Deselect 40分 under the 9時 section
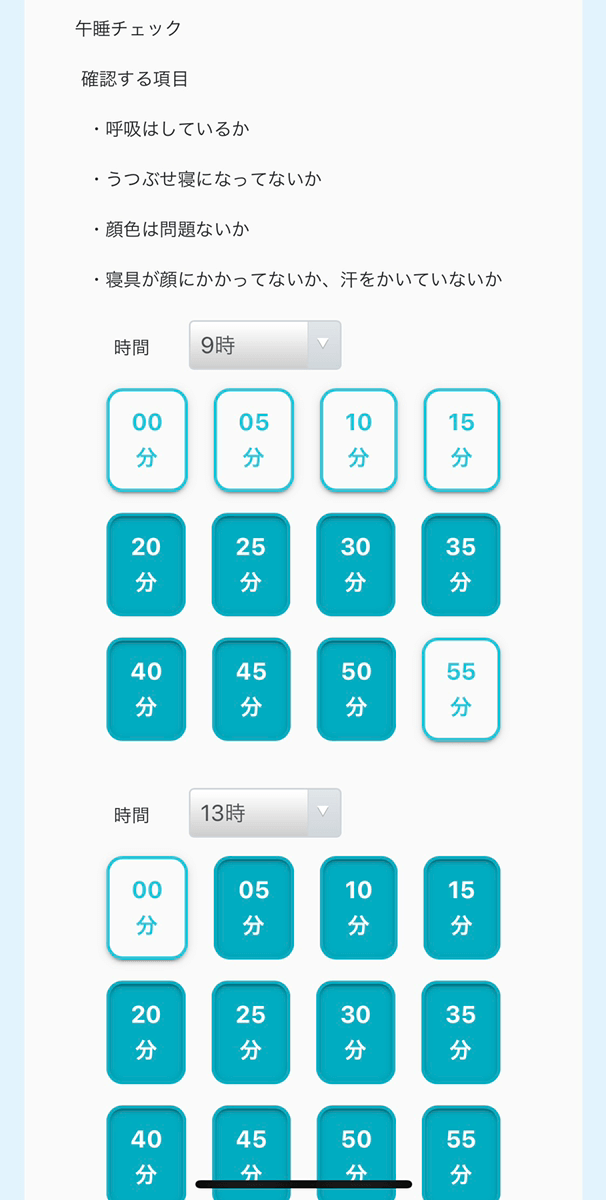The height and width of the screenshot is (1200, 606). click(146, 689)
